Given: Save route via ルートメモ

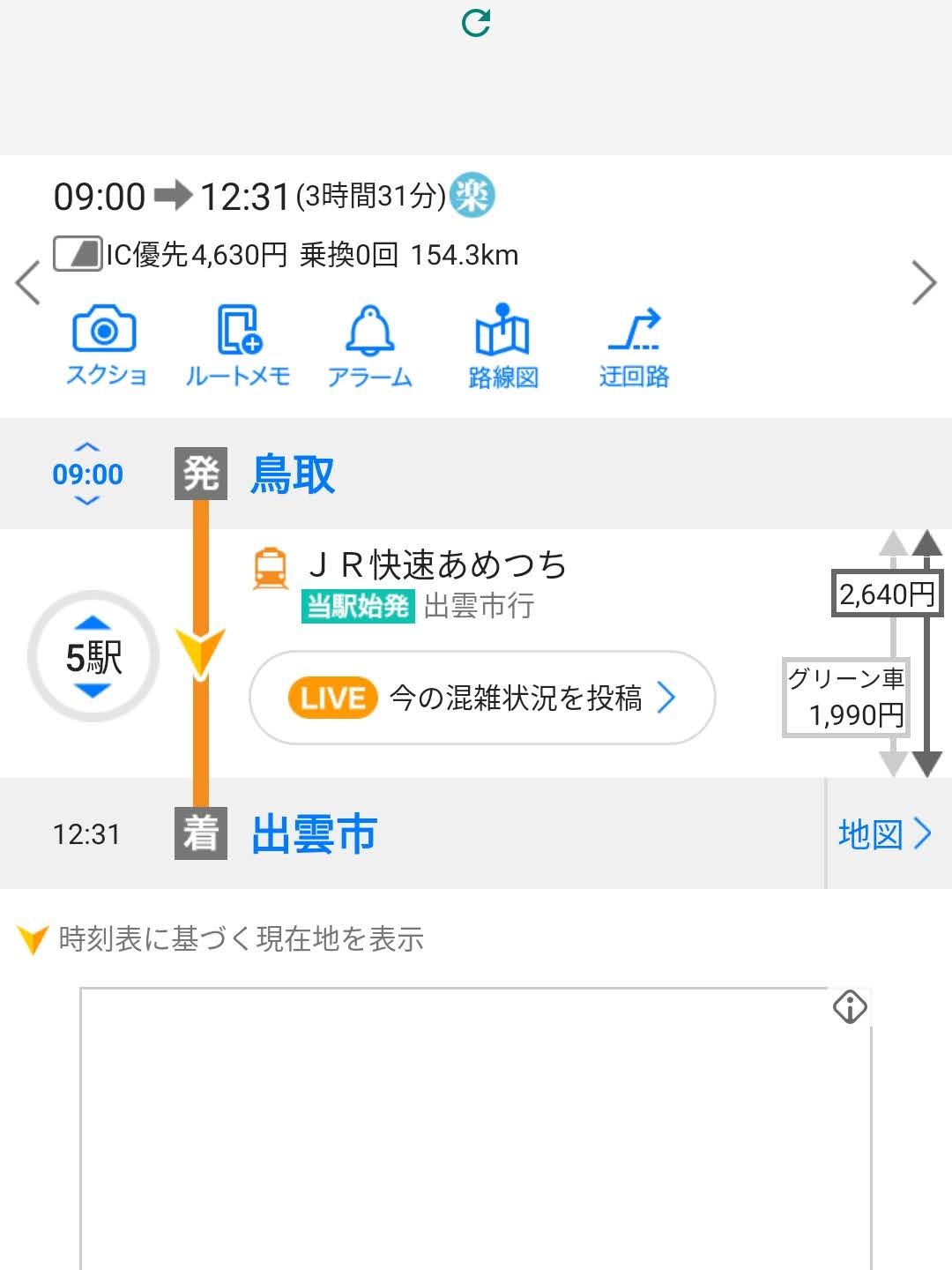Looking at the screenshot, I should (x=238, y=347).
